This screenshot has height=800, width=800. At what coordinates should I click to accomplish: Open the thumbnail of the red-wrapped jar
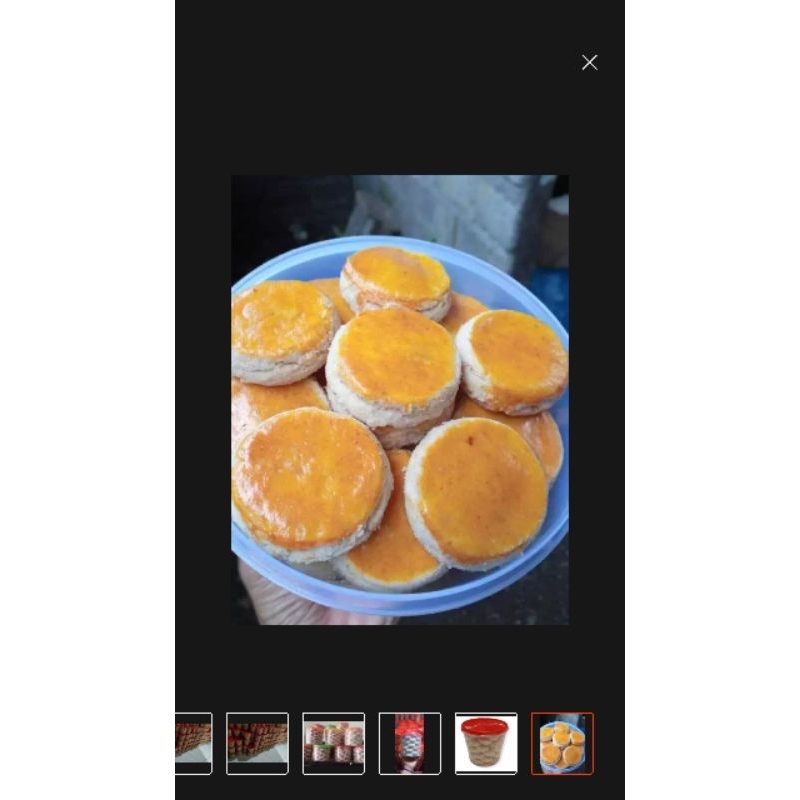[x=410, y=743]
